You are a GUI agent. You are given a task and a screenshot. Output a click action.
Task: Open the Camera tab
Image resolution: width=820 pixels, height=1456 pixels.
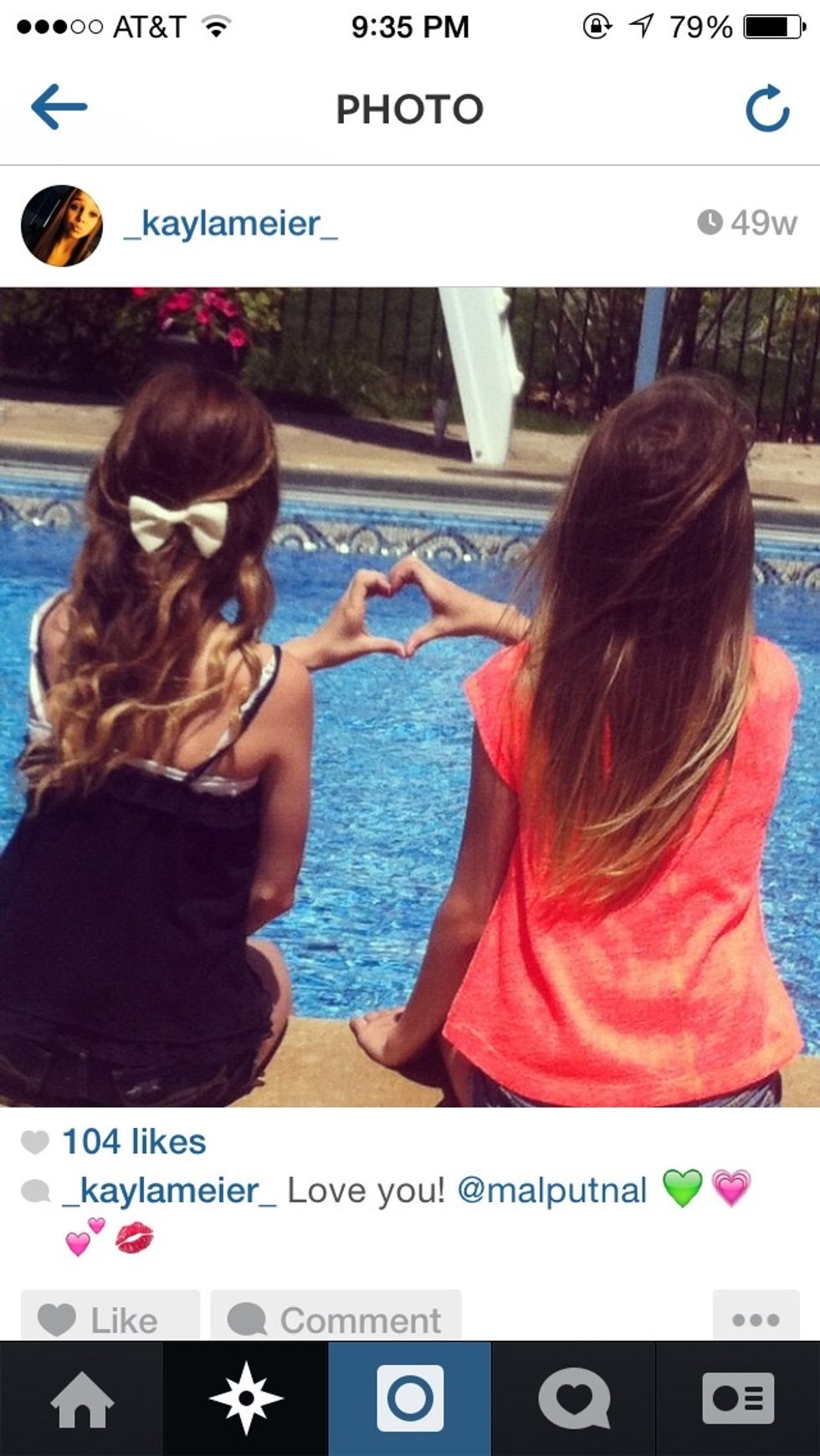409,1399
